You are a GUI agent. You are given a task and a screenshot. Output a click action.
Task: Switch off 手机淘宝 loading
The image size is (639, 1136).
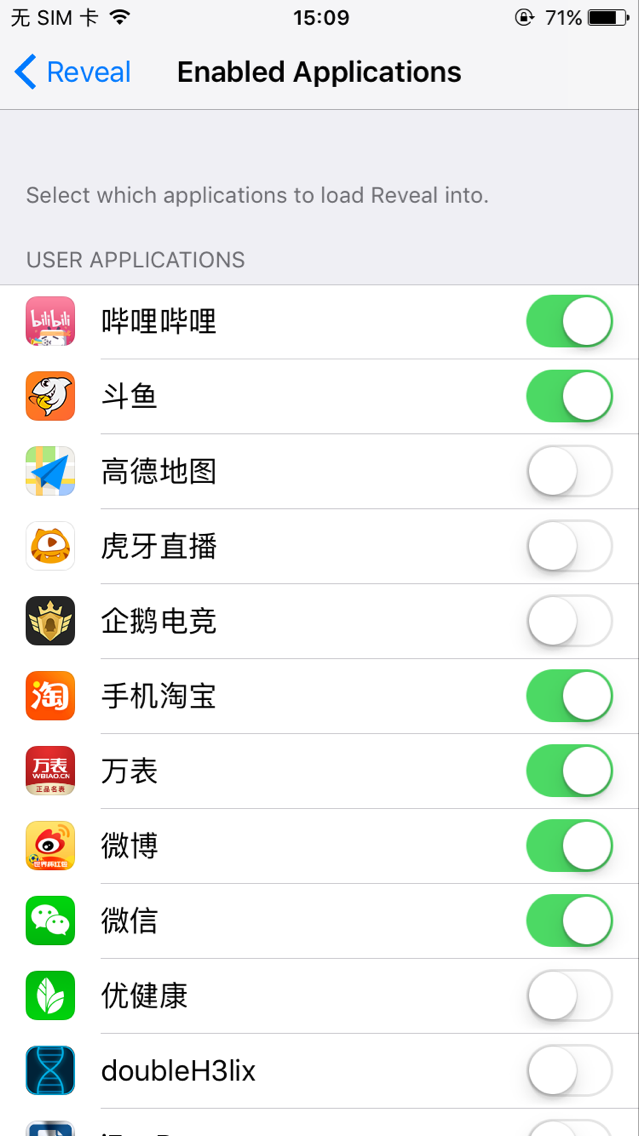[569, 696]
